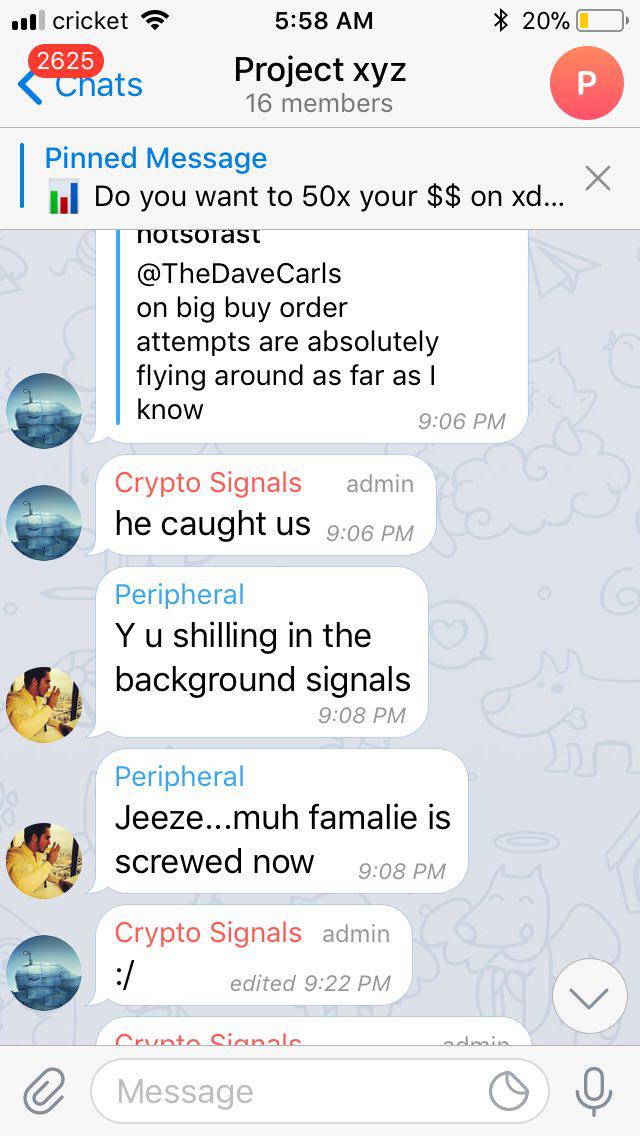Dismiss the pinned message

pos(597,178)
